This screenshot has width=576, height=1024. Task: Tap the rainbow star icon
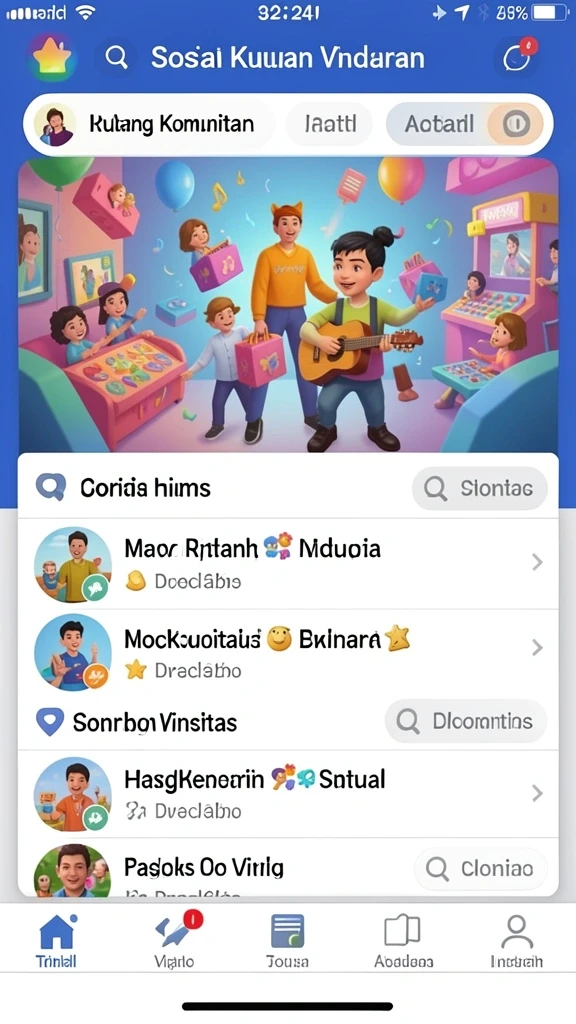click(52, 58)
